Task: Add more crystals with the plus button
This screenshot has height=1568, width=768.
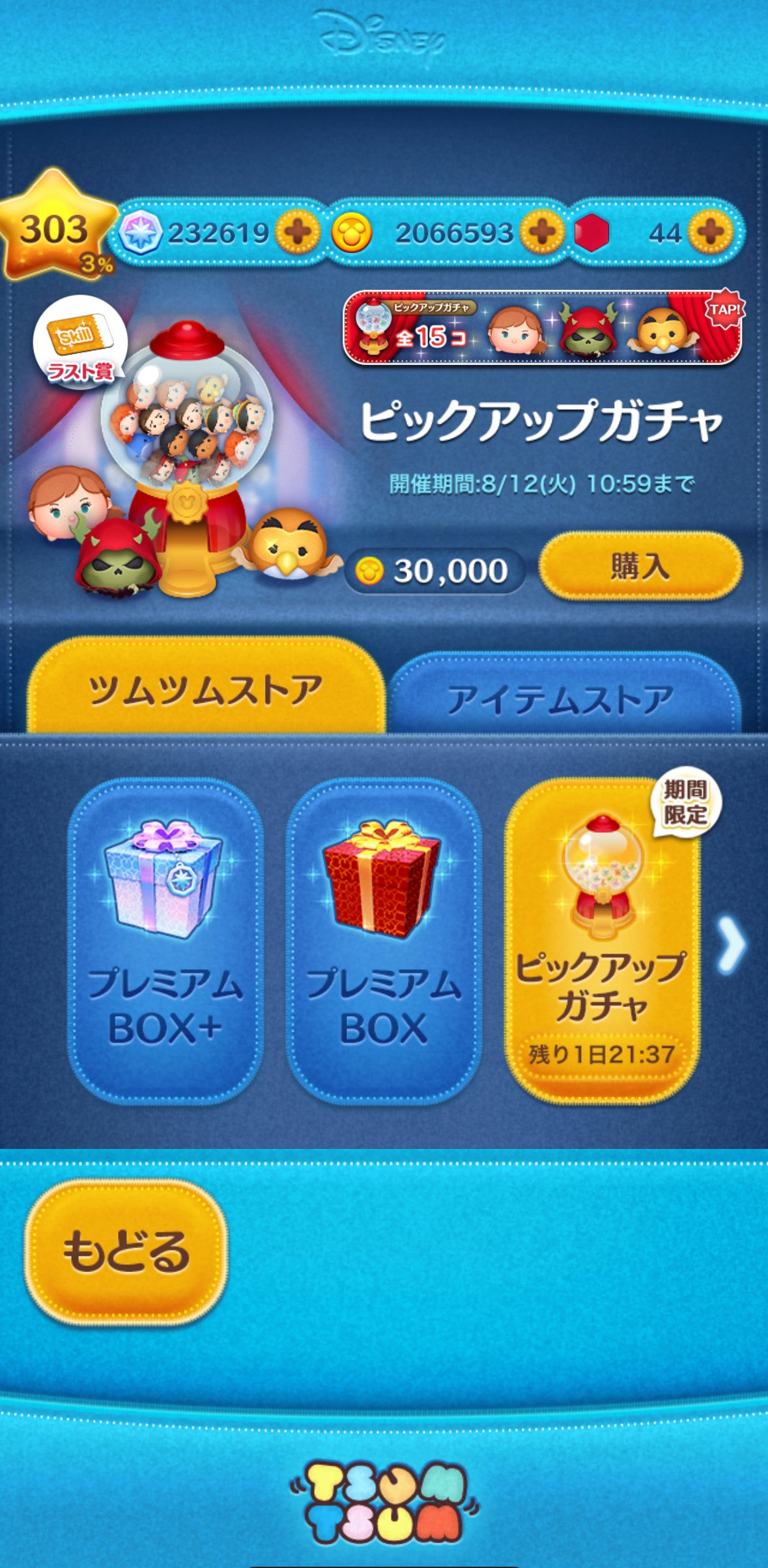Action: click(297, 232)
